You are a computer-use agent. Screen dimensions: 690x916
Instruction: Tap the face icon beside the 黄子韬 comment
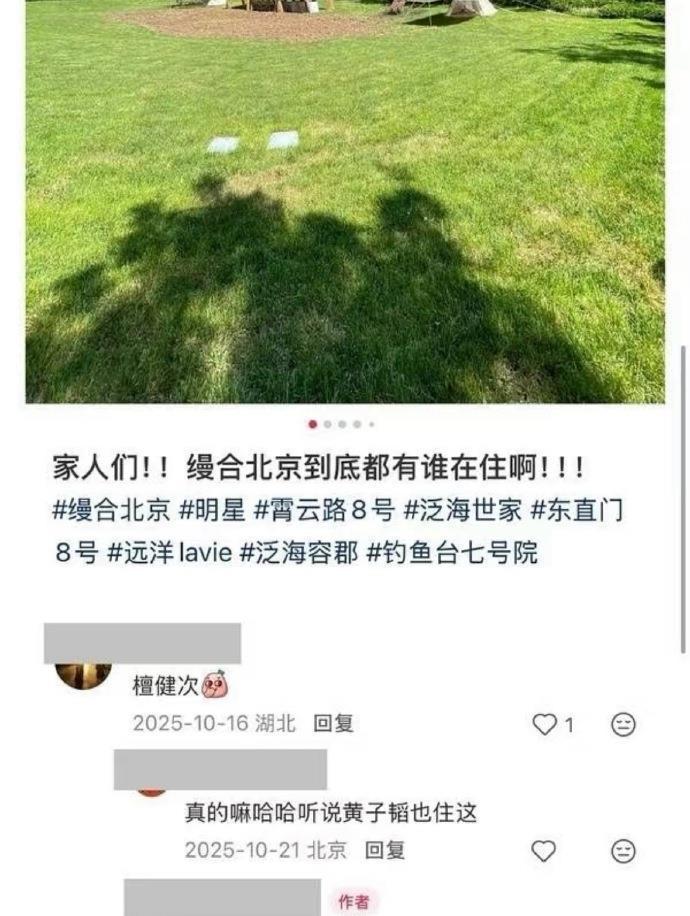pyautogui.click(x=623, y=851)
